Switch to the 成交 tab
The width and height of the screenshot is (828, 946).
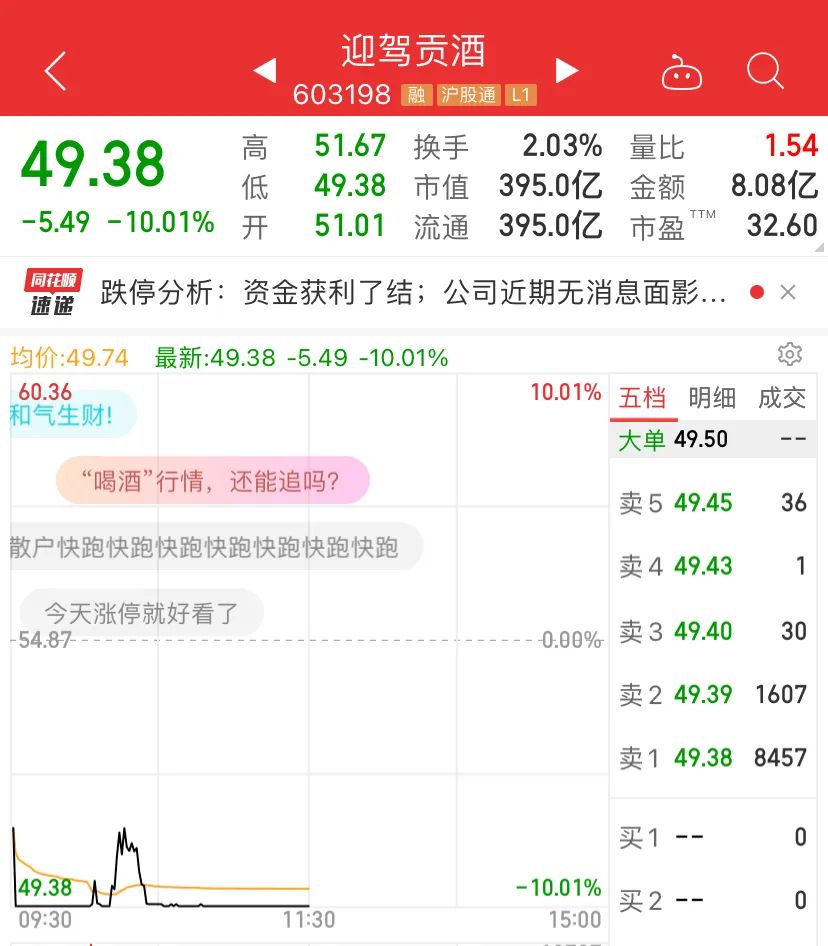[x=781, y=398]
